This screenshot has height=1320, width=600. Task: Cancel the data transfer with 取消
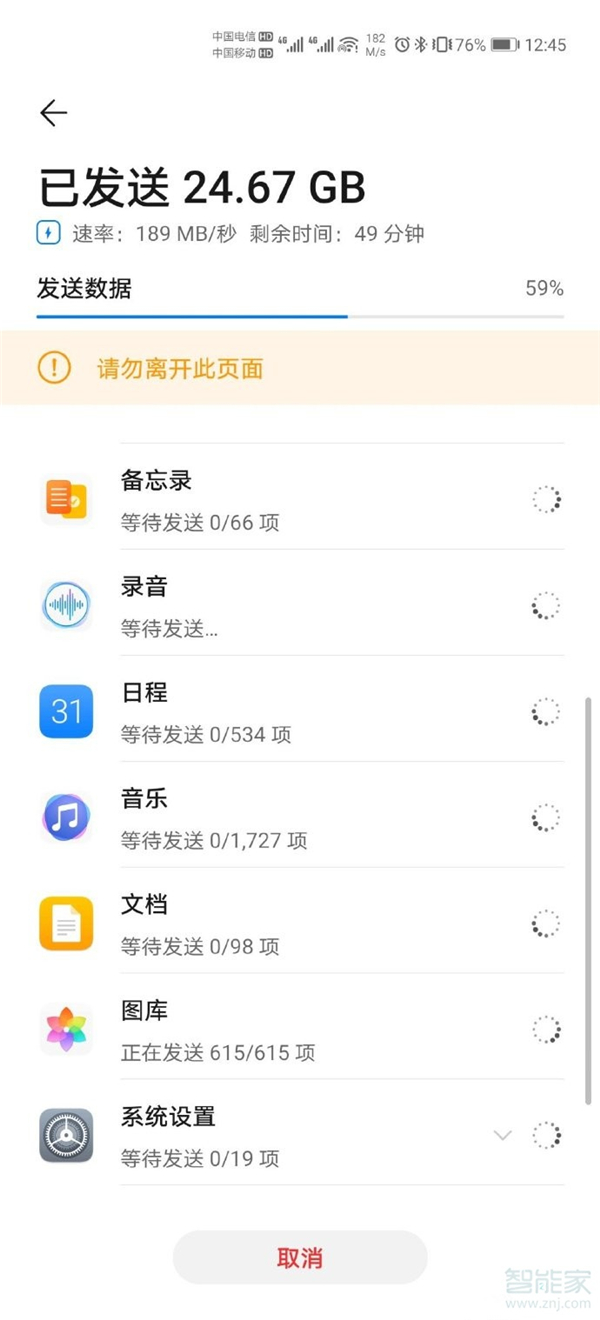(x=300, y=1258)
